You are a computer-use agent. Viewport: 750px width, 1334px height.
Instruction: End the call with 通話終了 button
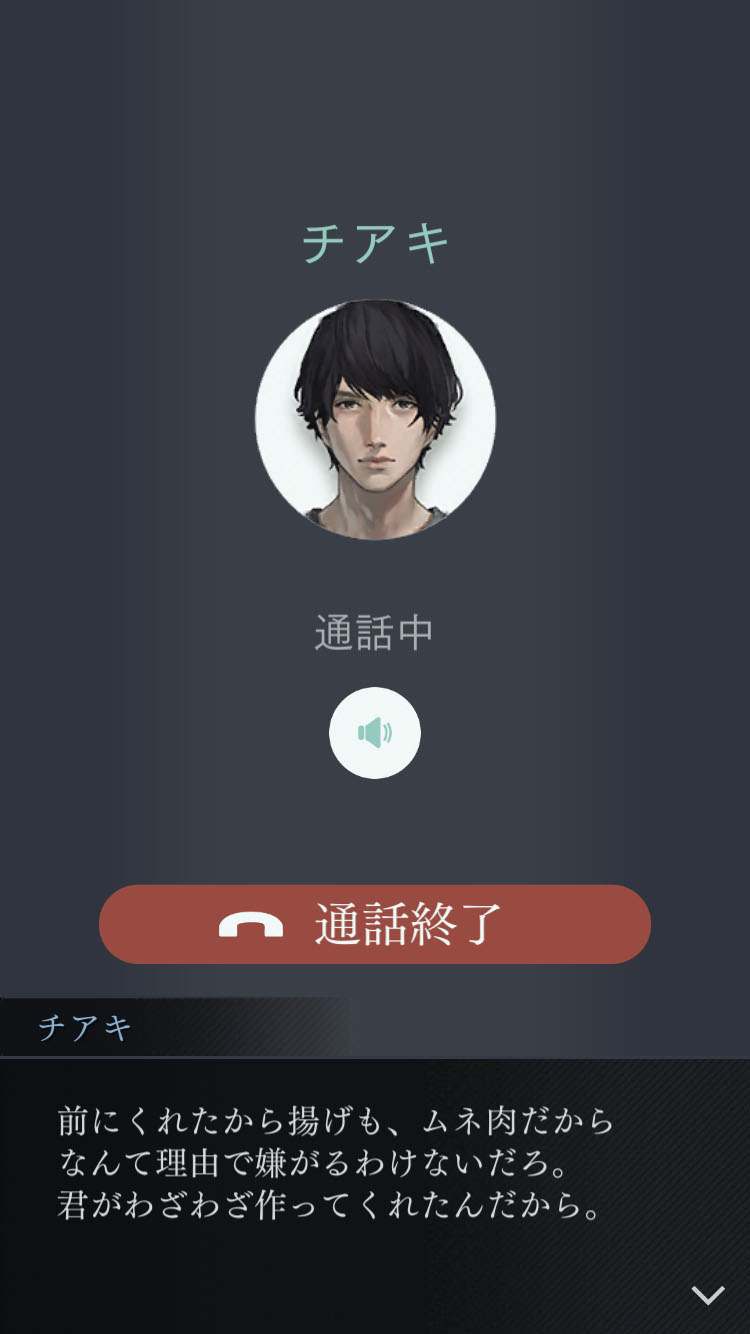point(375,924)
